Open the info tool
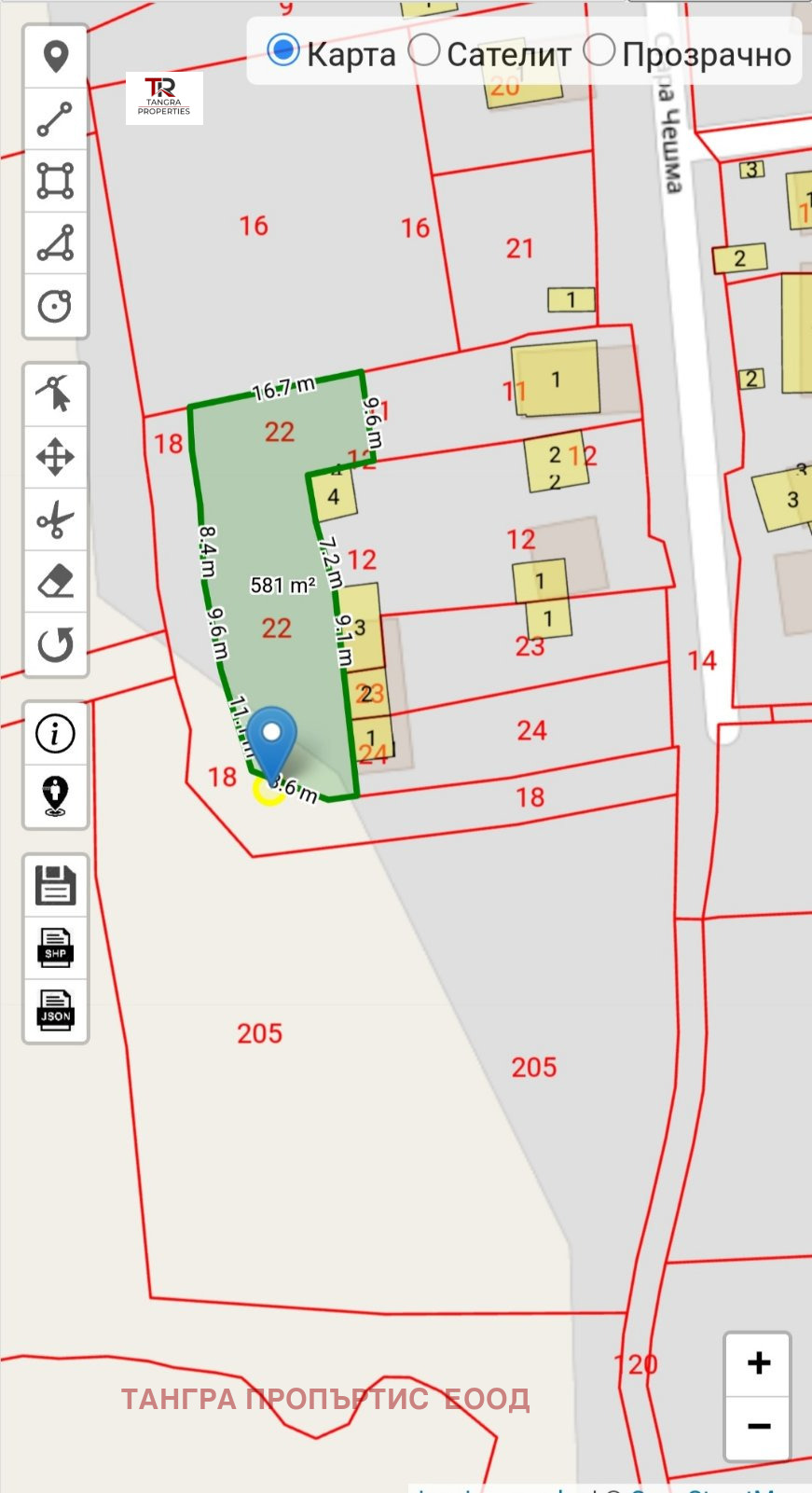 (56, 733)
